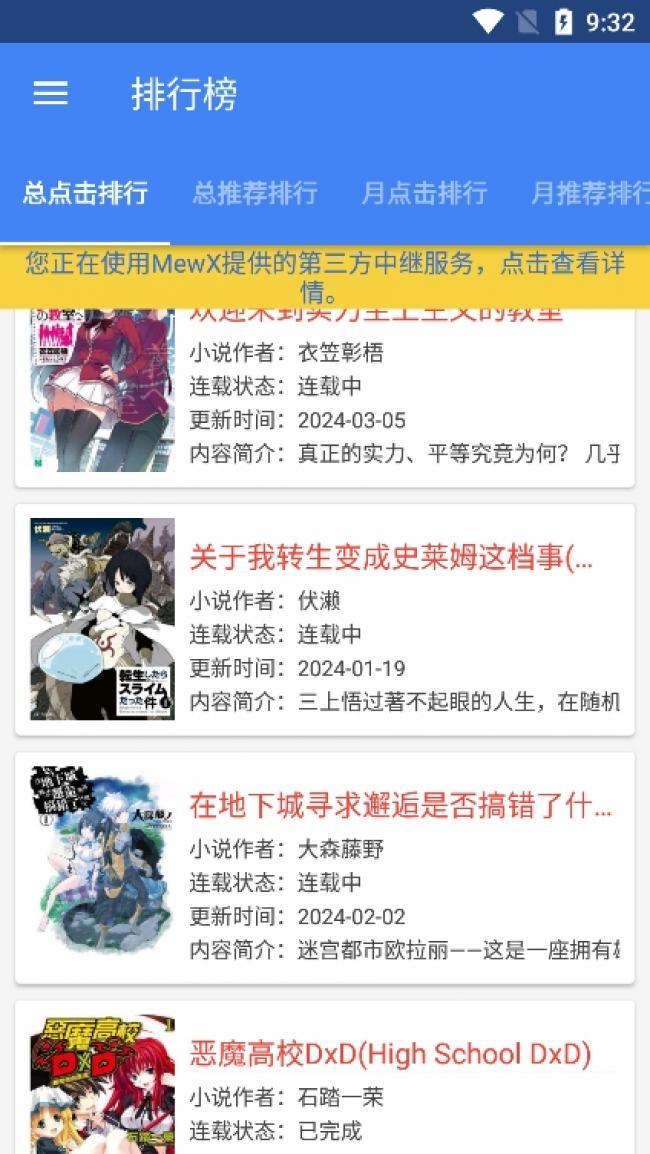
Task: Open 恶魔高校DxD novel card
Action: (325, 1077)
